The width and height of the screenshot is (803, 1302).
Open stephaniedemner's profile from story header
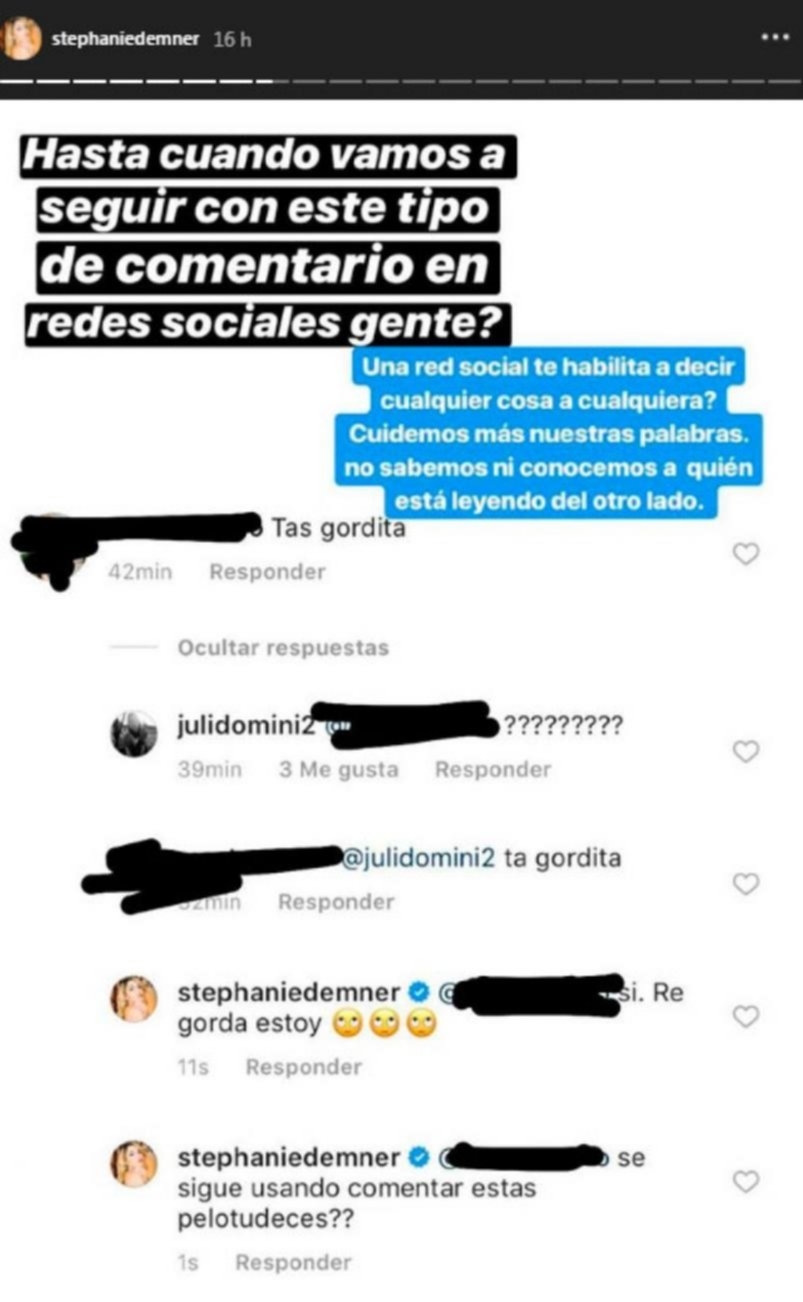click(125, 39)
